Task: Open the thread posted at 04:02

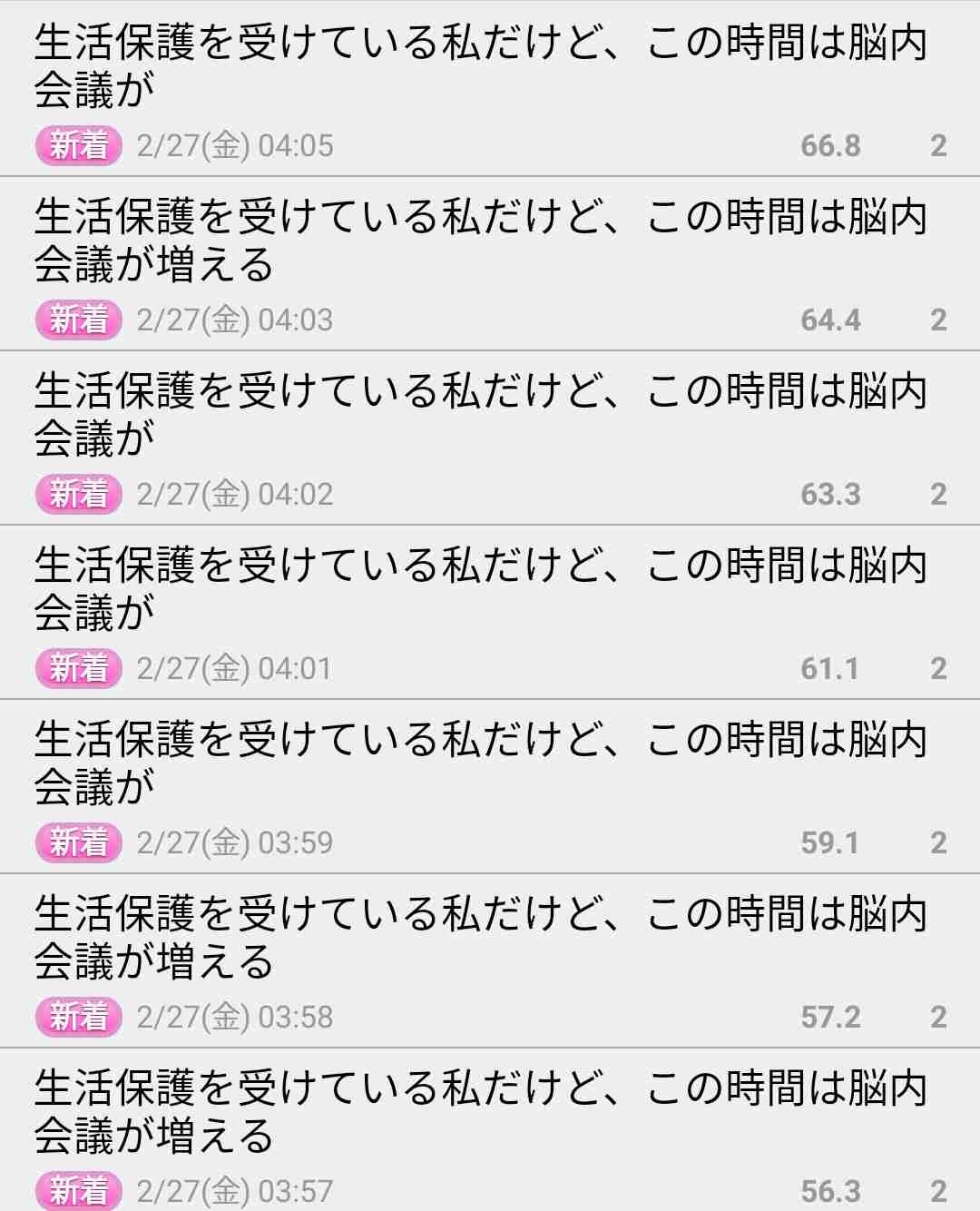Action: click(x=481, y=416)
